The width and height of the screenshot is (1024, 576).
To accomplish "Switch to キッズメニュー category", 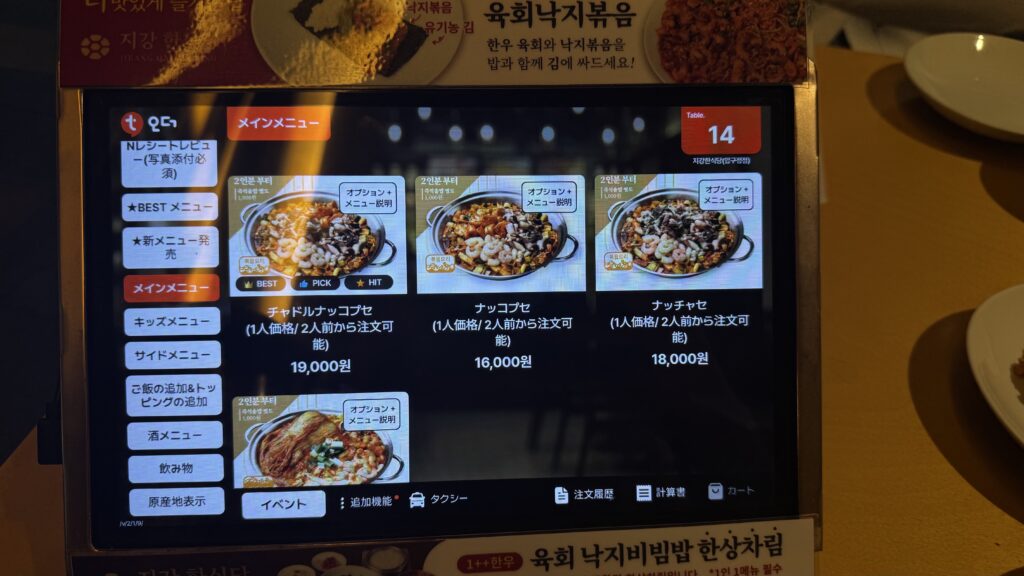I will coord(172,322).
